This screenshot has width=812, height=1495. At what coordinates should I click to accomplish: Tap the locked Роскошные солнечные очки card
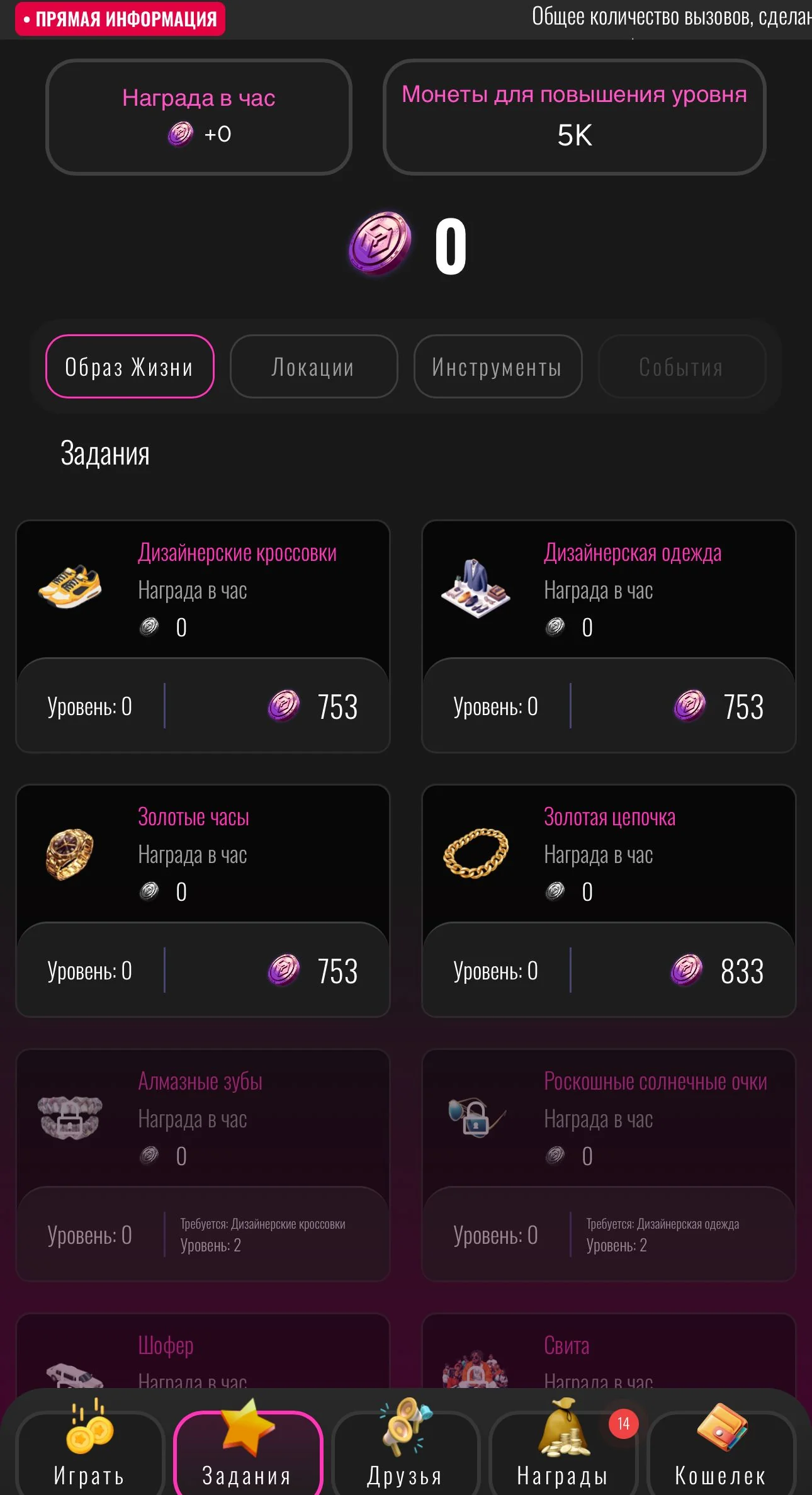click(609, 1165)
